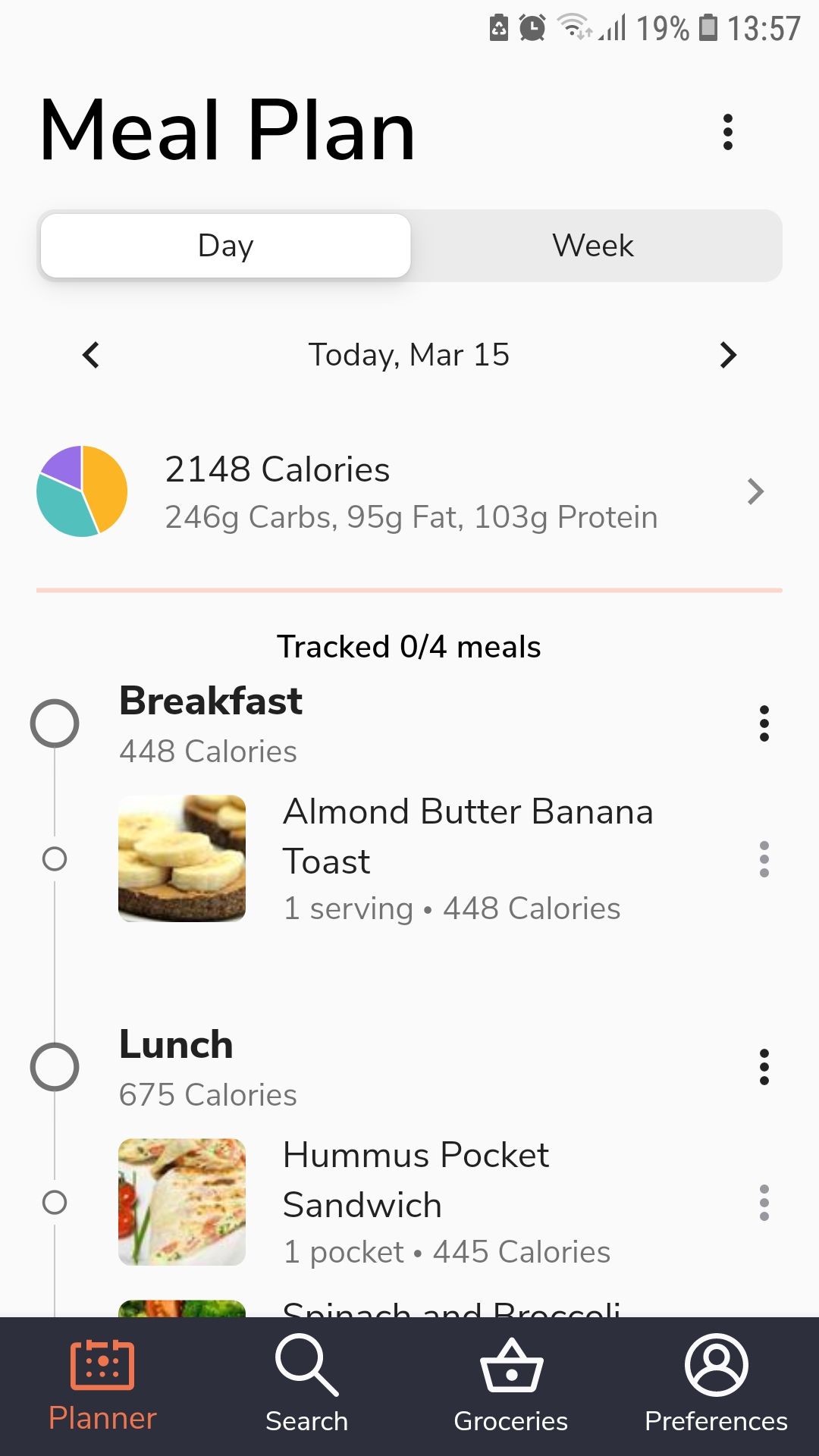Select the Day view tab
Viewport: 819px width, 1456px height.
pyautogui.click(x=224, y=245)
